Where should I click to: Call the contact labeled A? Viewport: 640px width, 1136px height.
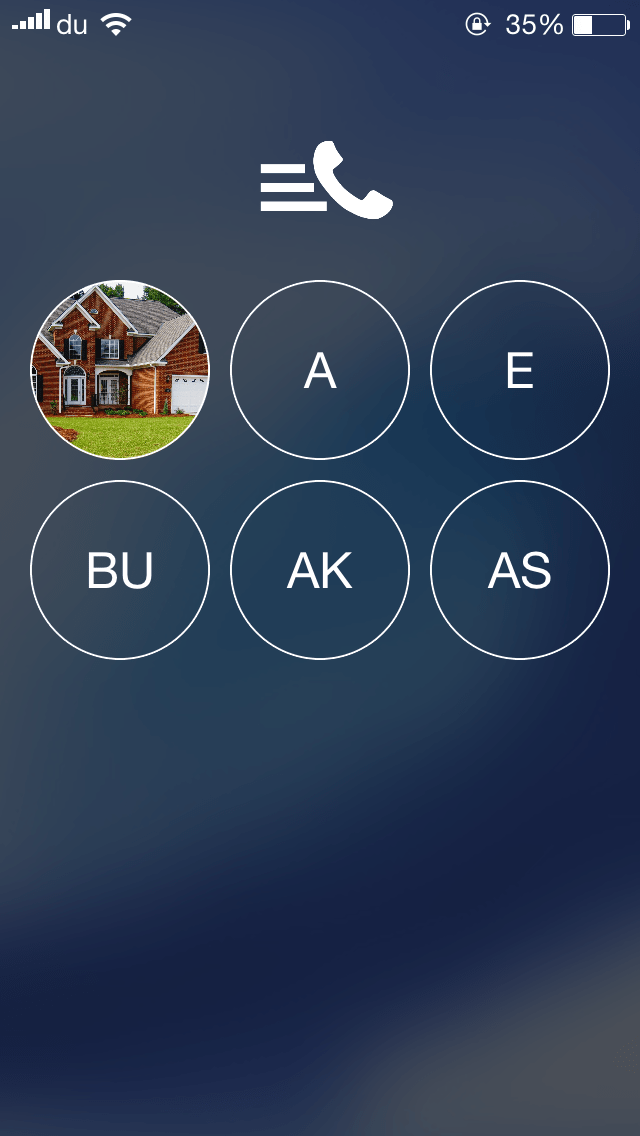tap(320, 370)
